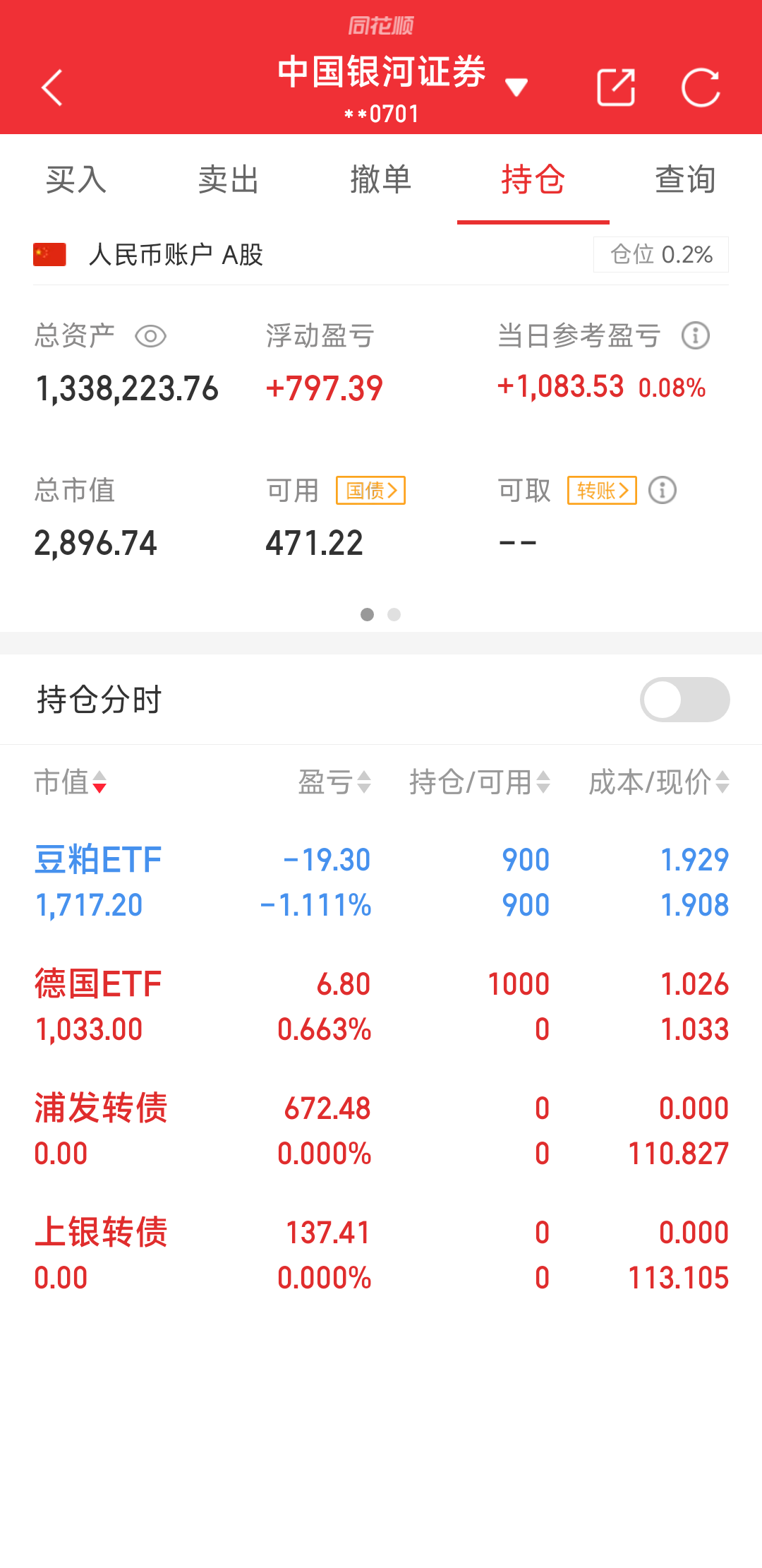
Task: Refresh the account data
Action: (x=701, y=88)
